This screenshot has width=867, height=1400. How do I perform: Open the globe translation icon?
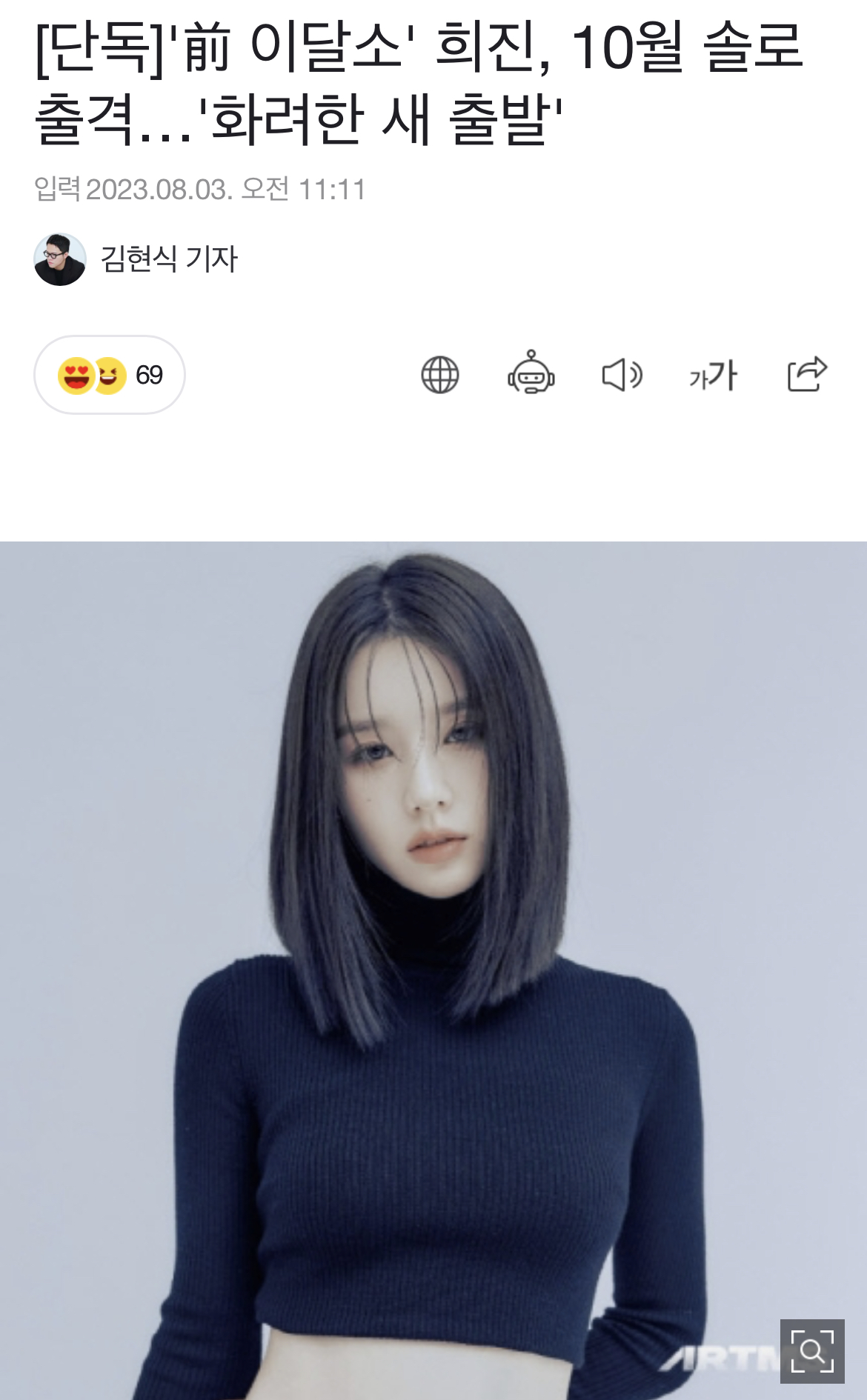[x=440, y=375]
